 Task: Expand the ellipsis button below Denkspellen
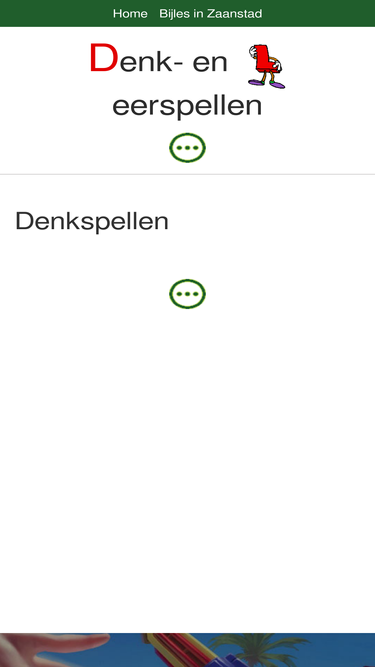[188, 294]
